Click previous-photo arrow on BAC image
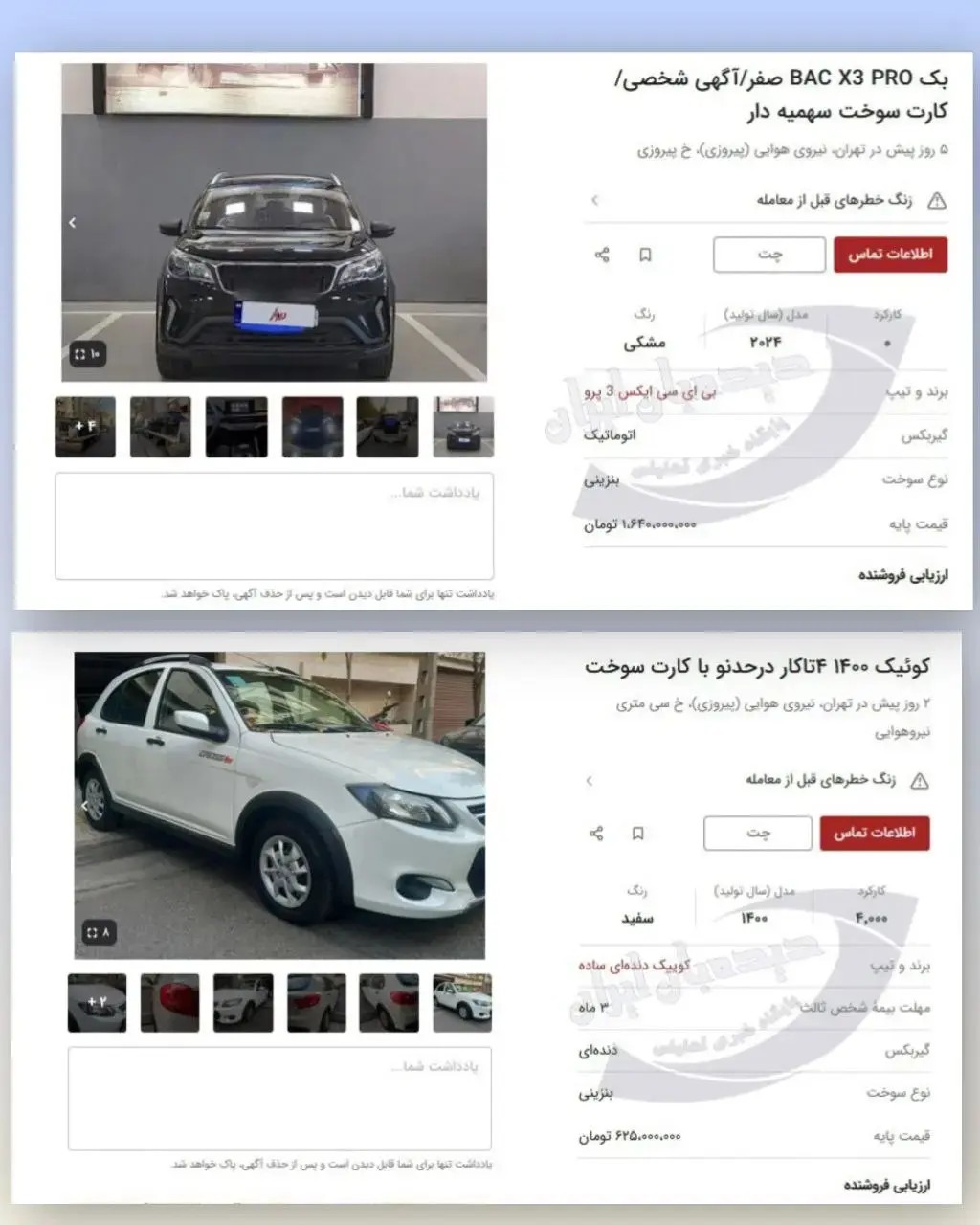This screenshot has height=1225, width=980. (x=71, y=223)
